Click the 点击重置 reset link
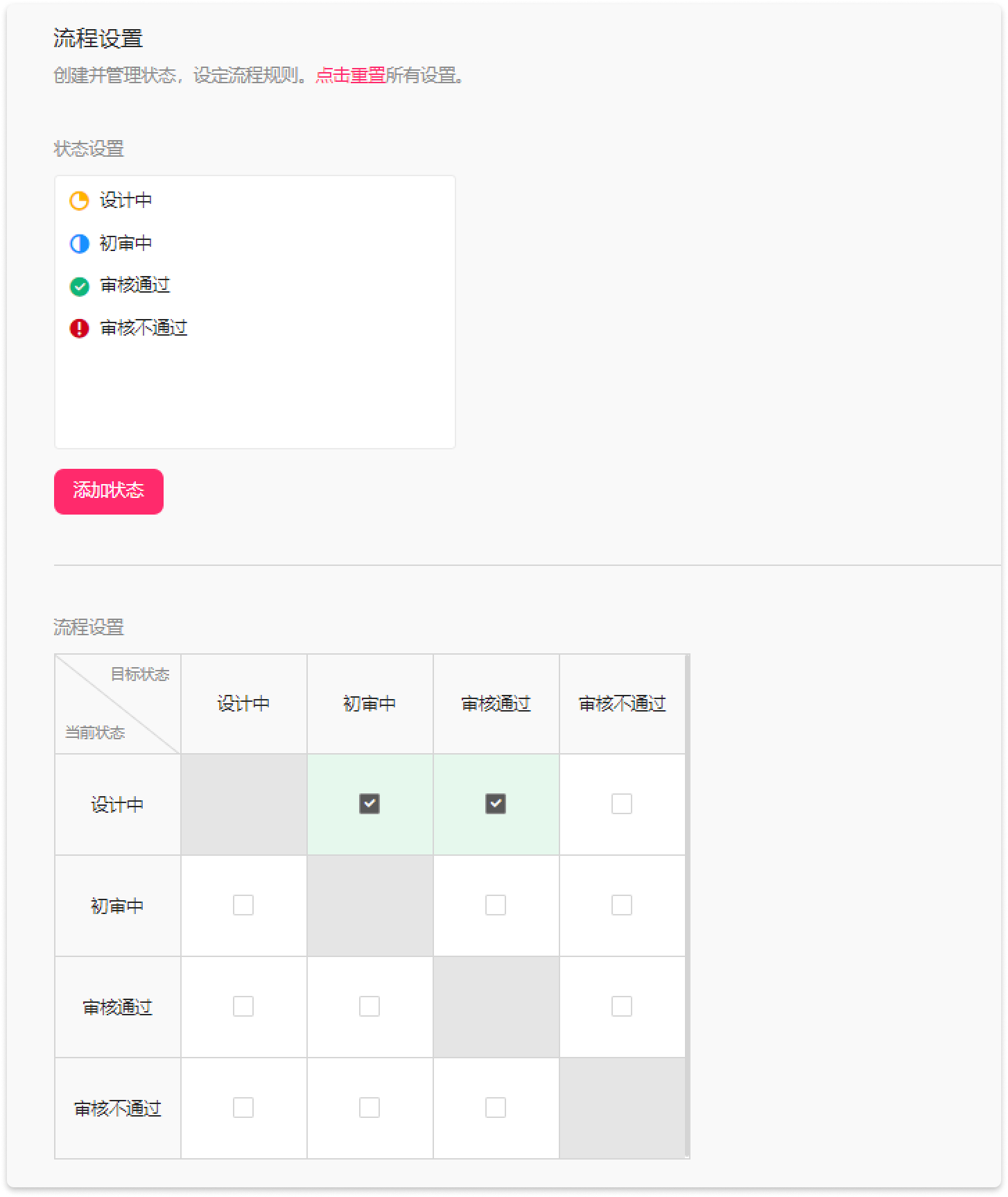The image size is (1008, 1197). pyautogui.click(x=350, y=75)
